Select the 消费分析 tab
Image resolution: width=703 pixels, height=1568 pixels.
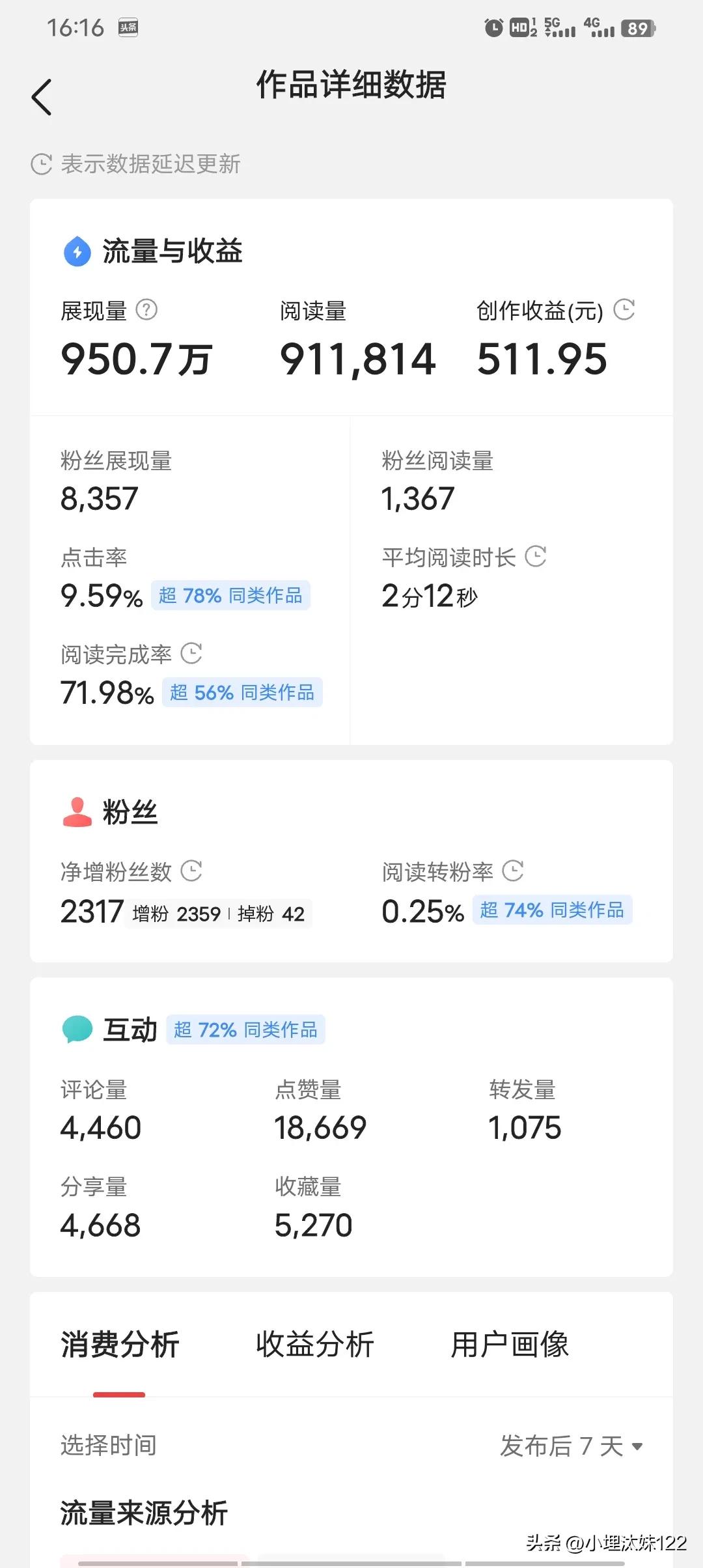coord(120,1343)
